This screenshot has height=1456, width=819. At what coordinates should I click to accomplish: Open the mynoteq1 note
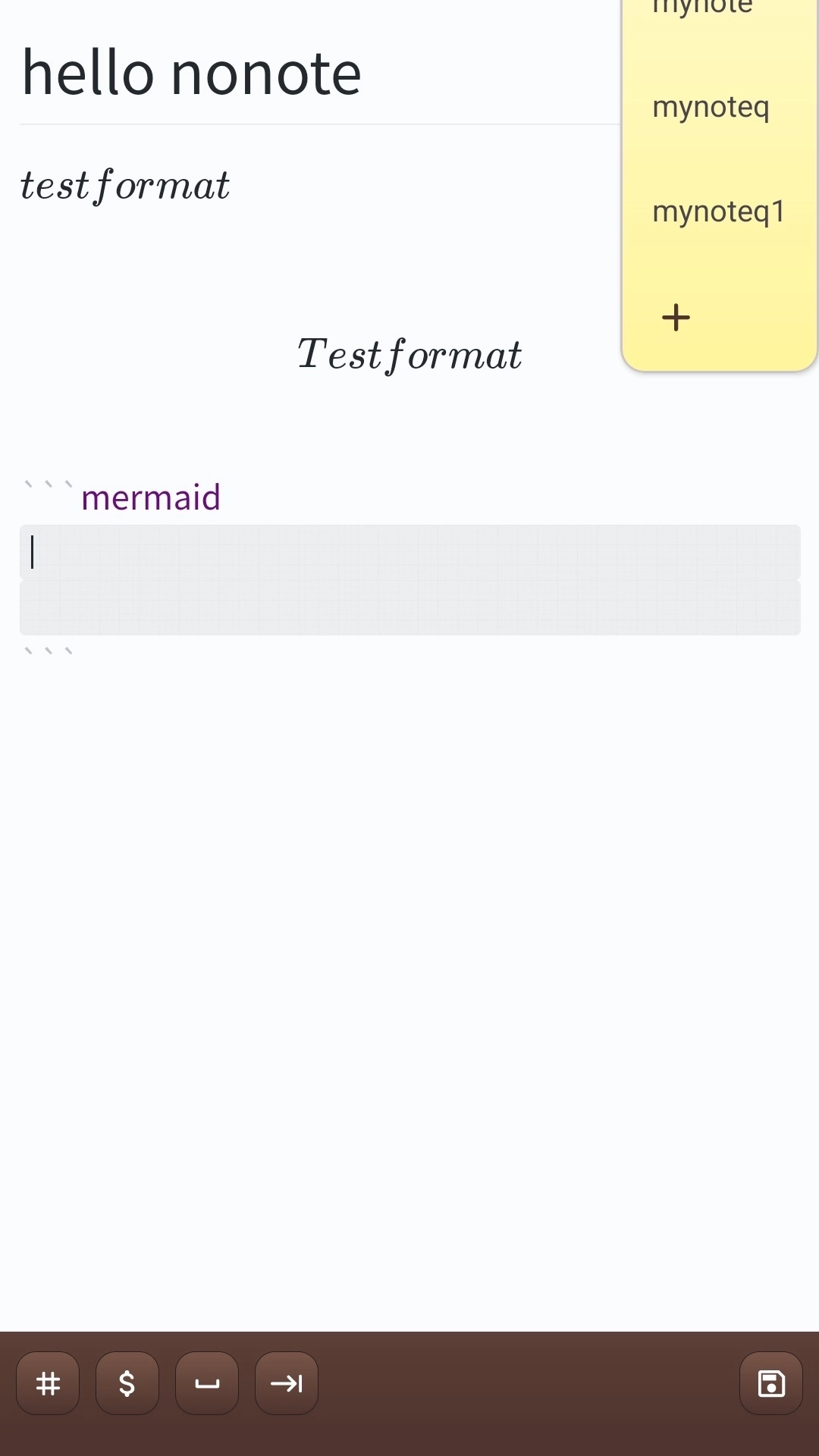pyautogui.click(x=718, y=212)
